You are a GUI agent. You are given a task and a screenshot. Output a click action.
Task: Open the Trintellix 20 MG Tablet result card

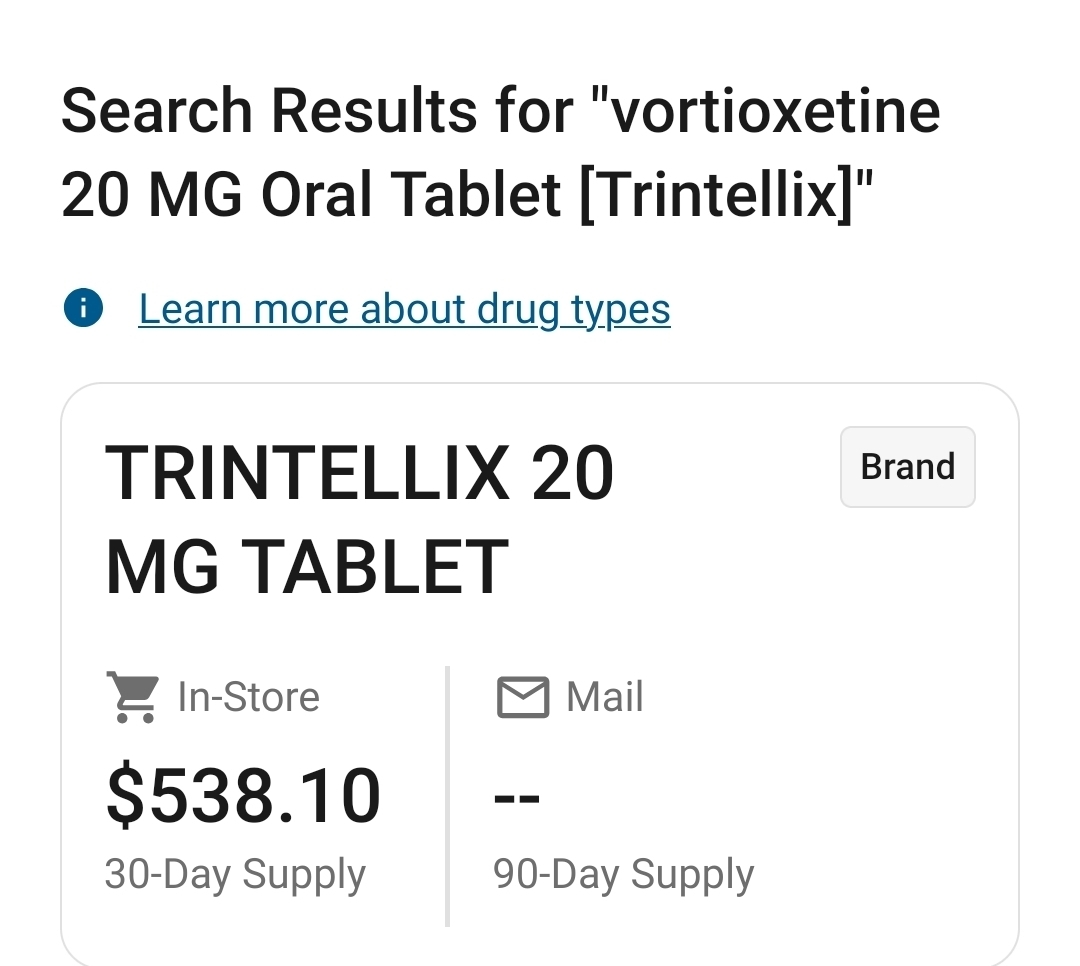(x=360, y=518)
